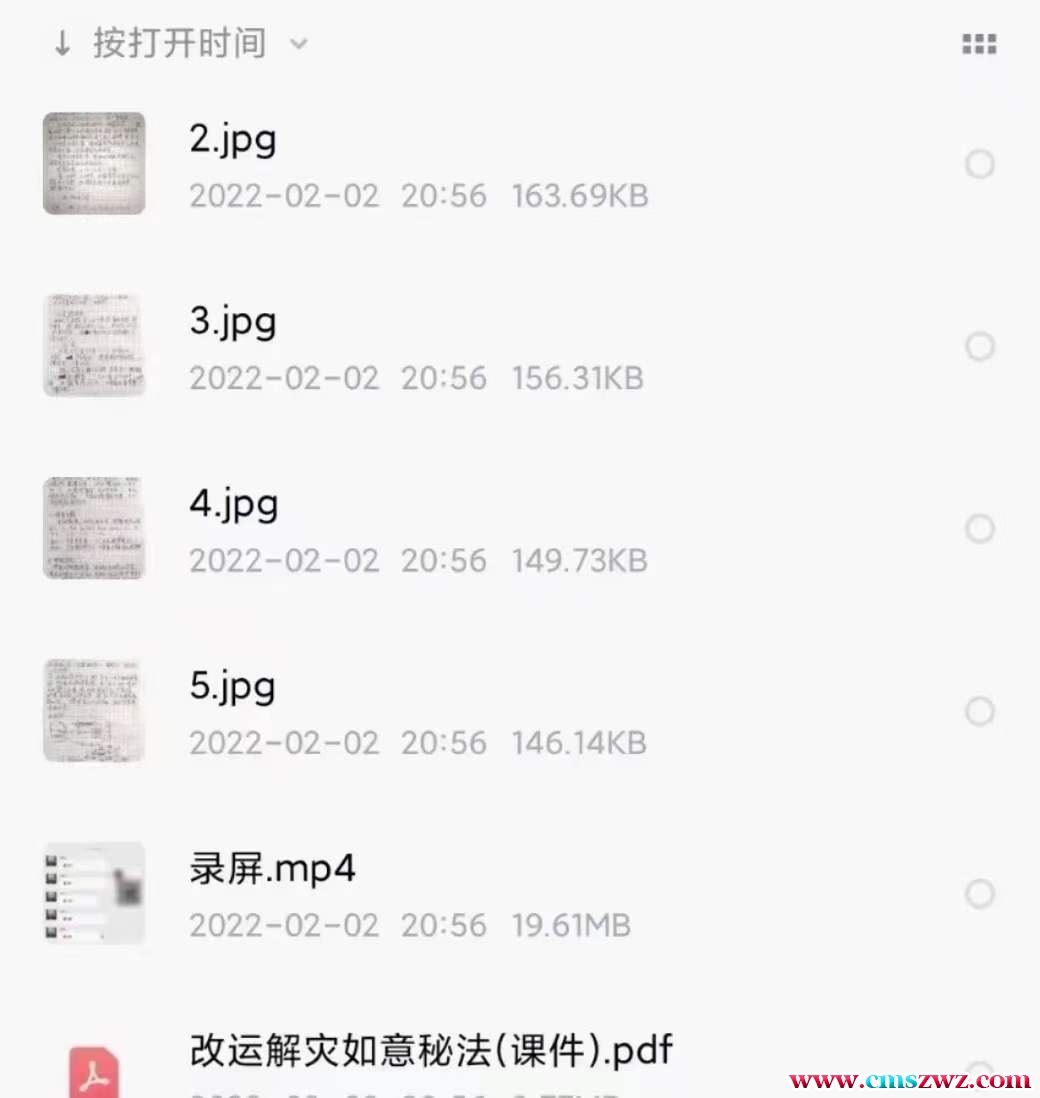View the 4.jpg image file
The height and width of the screenshot is (1098, 1040).
click(x=233, y=504)
